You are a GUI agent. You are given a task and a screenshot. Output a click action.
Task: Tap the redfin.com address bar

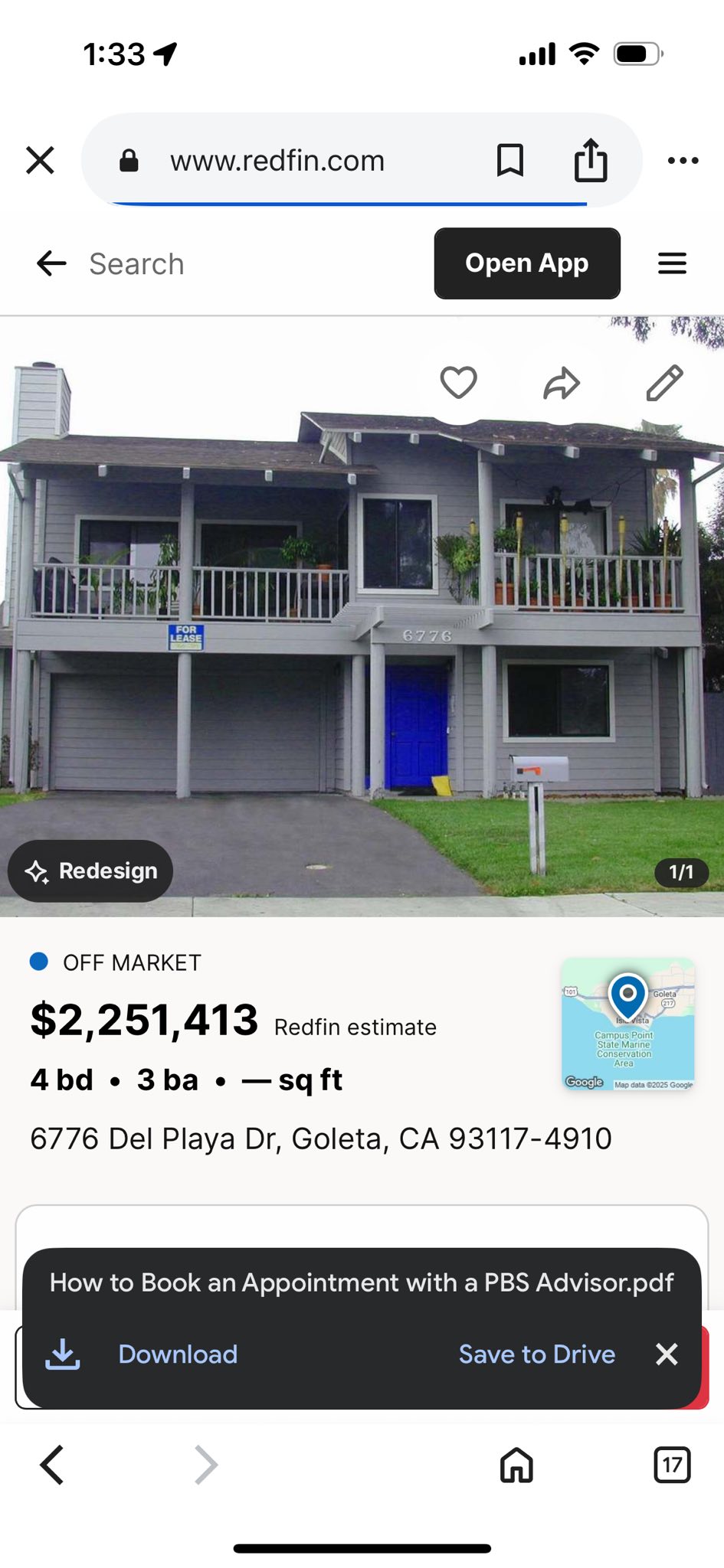tap(277, 161)
